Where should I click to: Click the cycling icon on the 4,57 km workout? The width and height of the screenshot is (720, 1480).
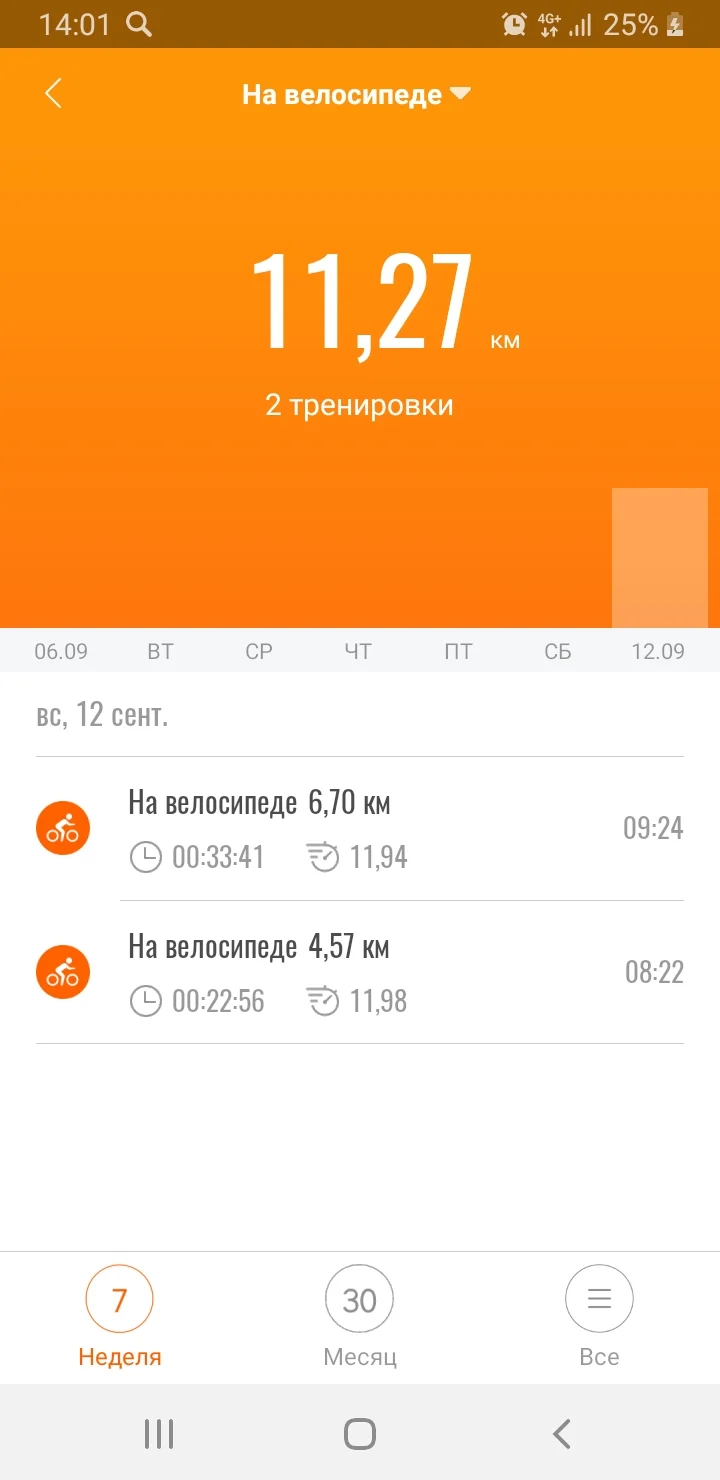pos(62,971)
